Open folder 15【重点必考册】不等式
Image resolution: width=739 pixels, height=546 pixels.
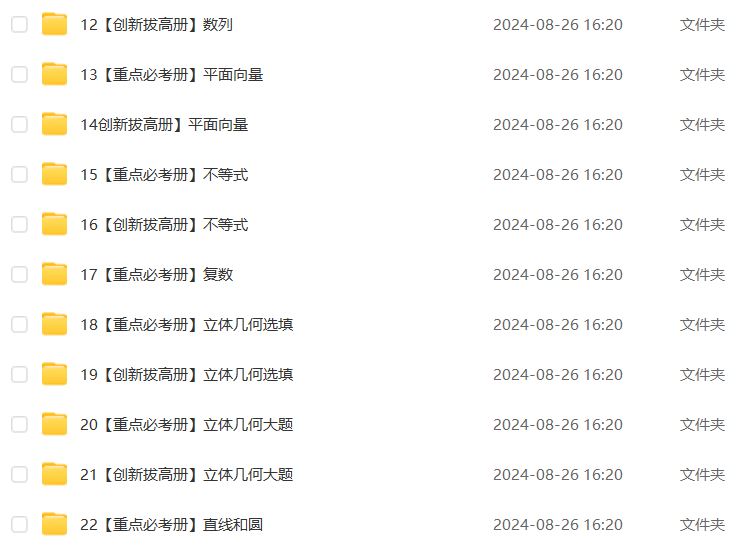click(x=164, y=174)
